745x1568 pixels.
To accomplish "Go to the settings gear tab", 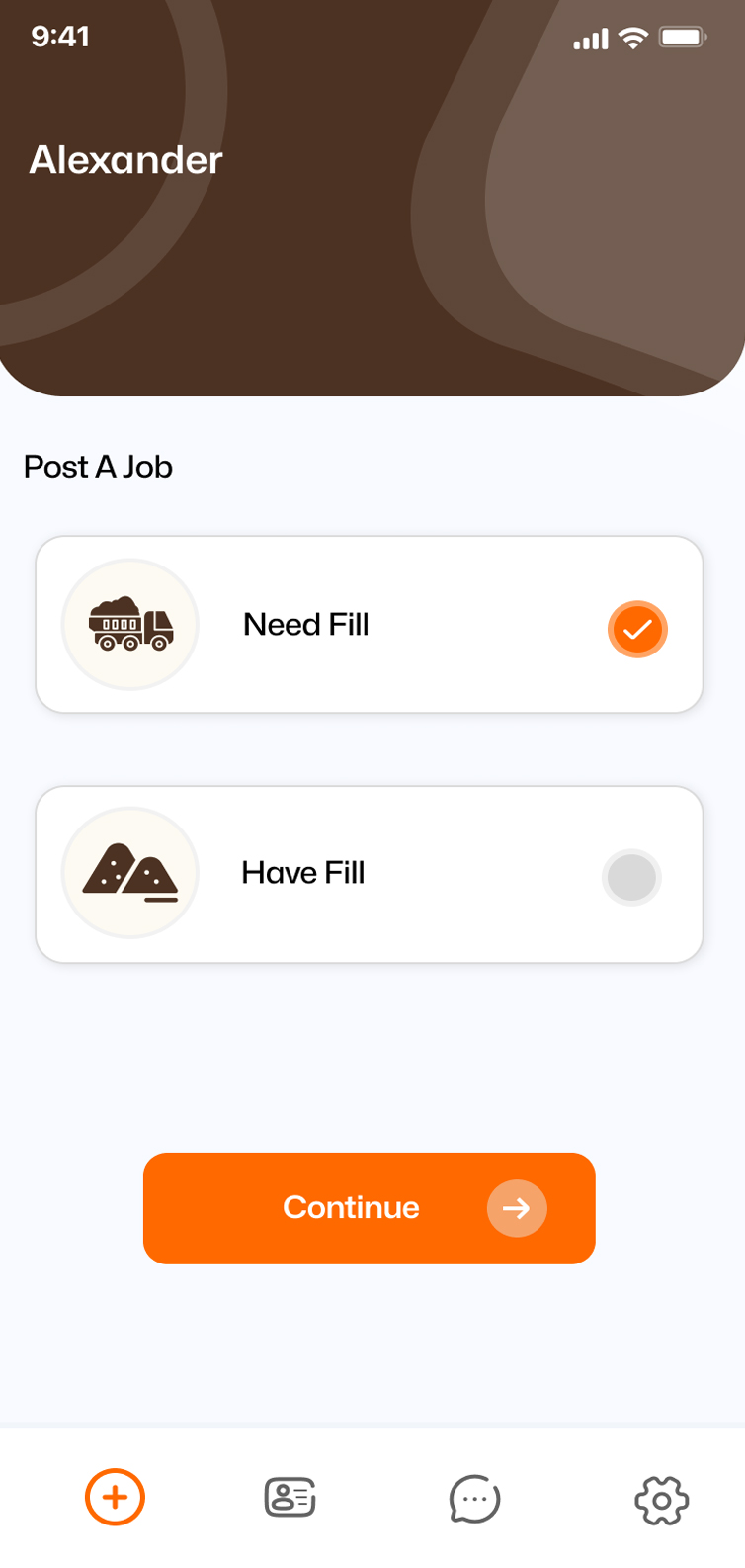I will (x=660, y=1500).
